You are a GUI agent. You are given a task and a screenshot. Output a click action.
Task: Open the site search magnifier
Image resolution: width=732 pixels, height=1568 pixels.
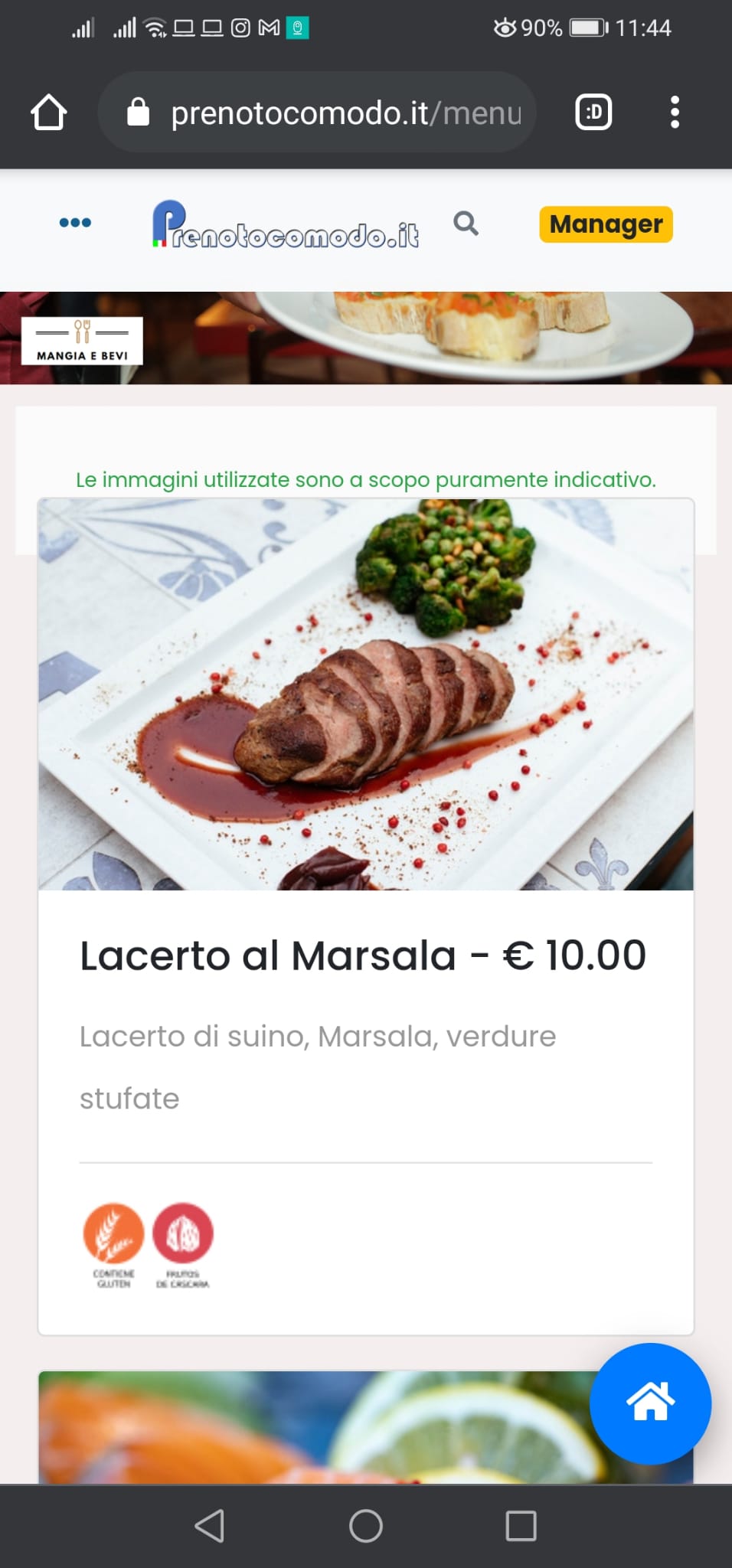pos(466,224)
